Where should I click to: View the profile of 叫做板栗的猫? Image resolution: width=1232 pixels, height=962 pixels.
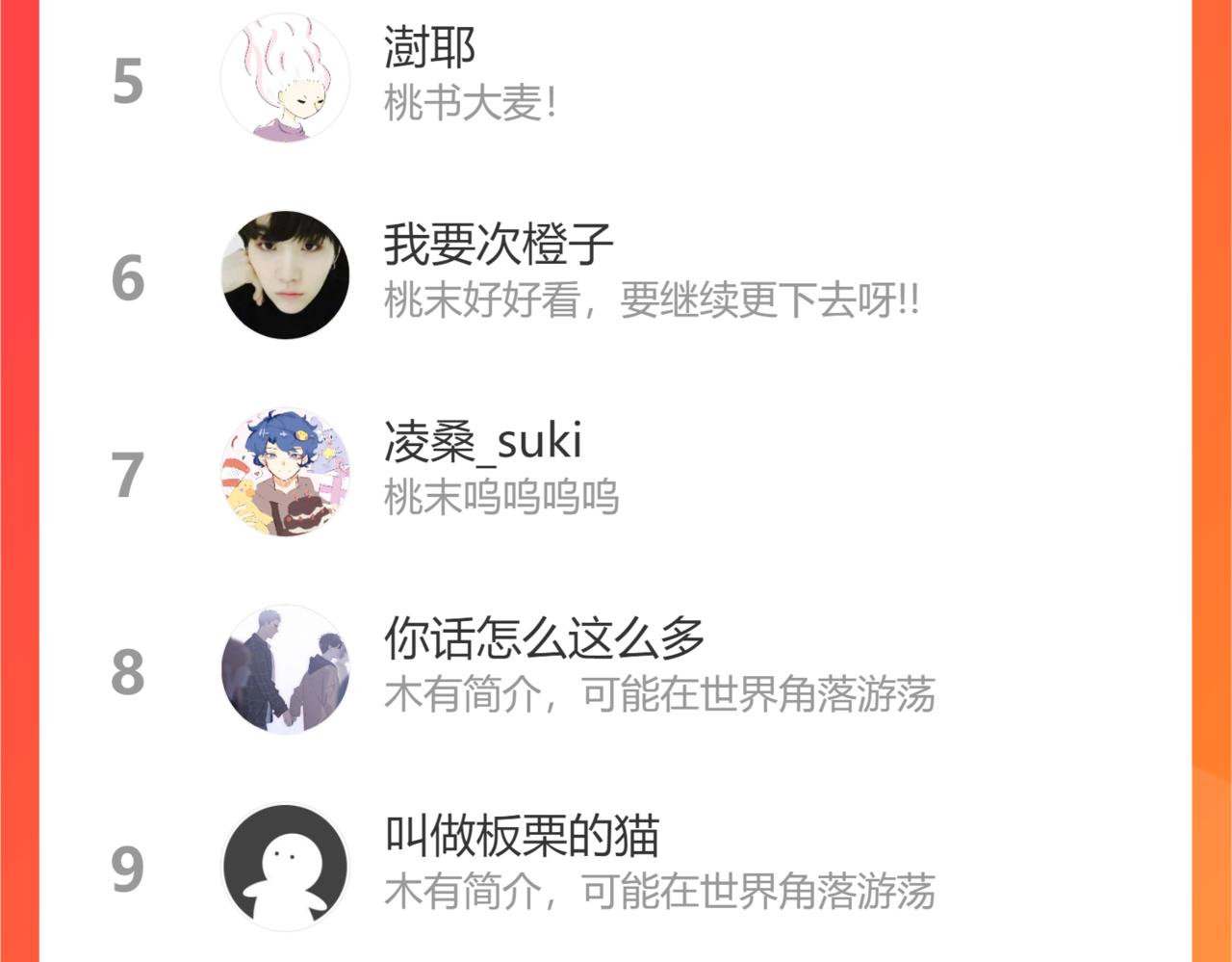tap(285, 867)
